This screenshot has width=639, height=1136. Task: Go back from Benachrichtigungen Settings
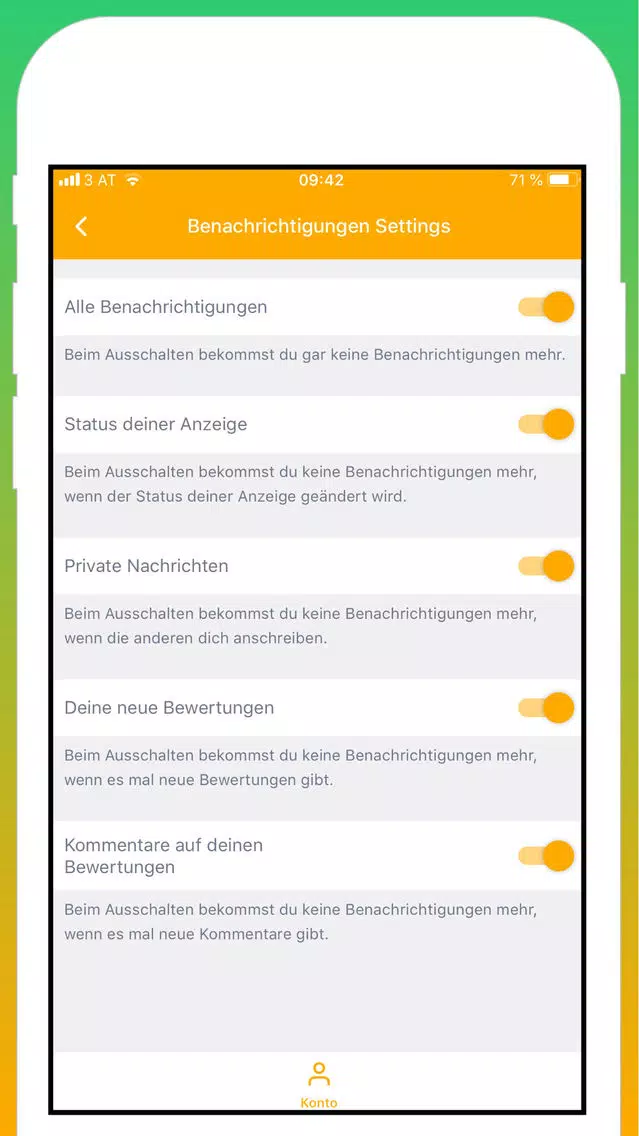pyautogui.click(x=82, y=227)
